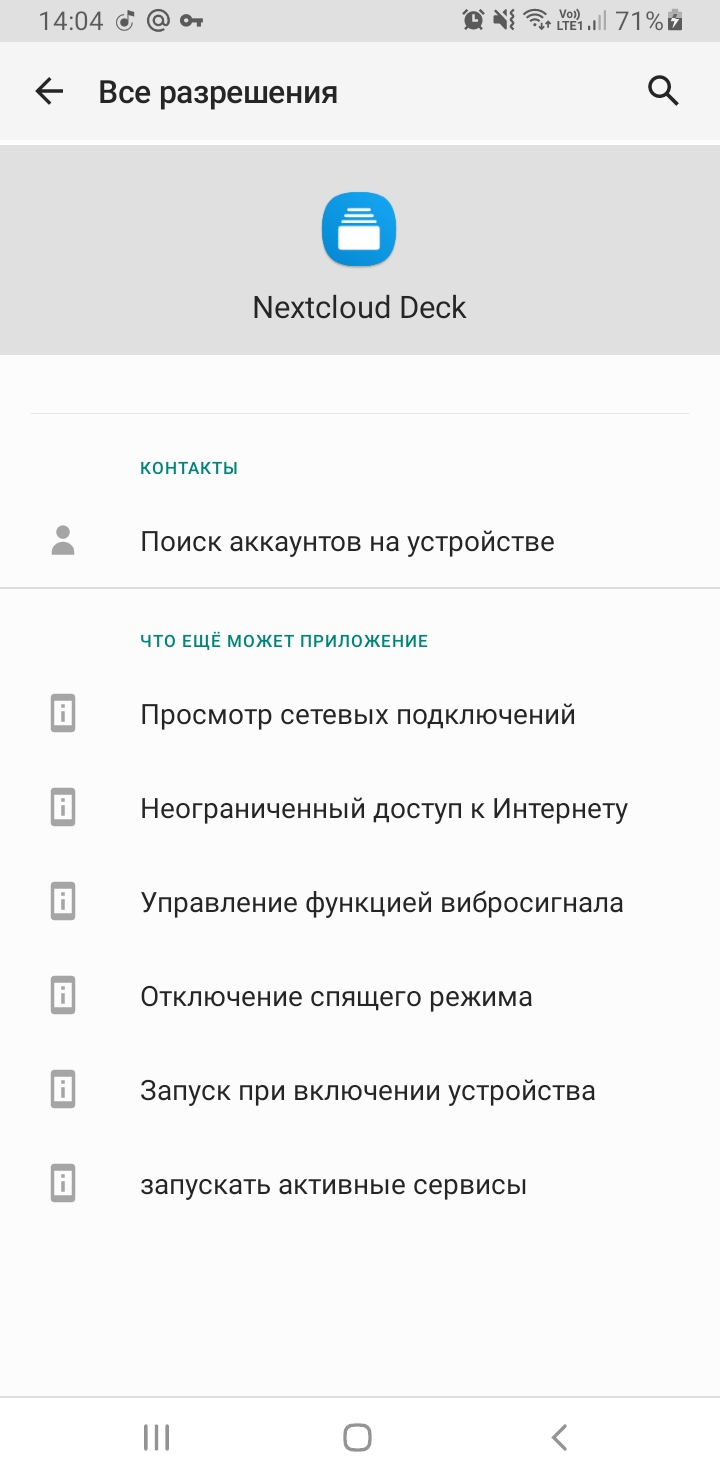Tap 'Просмотр сетевых подключений' permission row
The image size is (720, 1480).
(x=360, y=715)
